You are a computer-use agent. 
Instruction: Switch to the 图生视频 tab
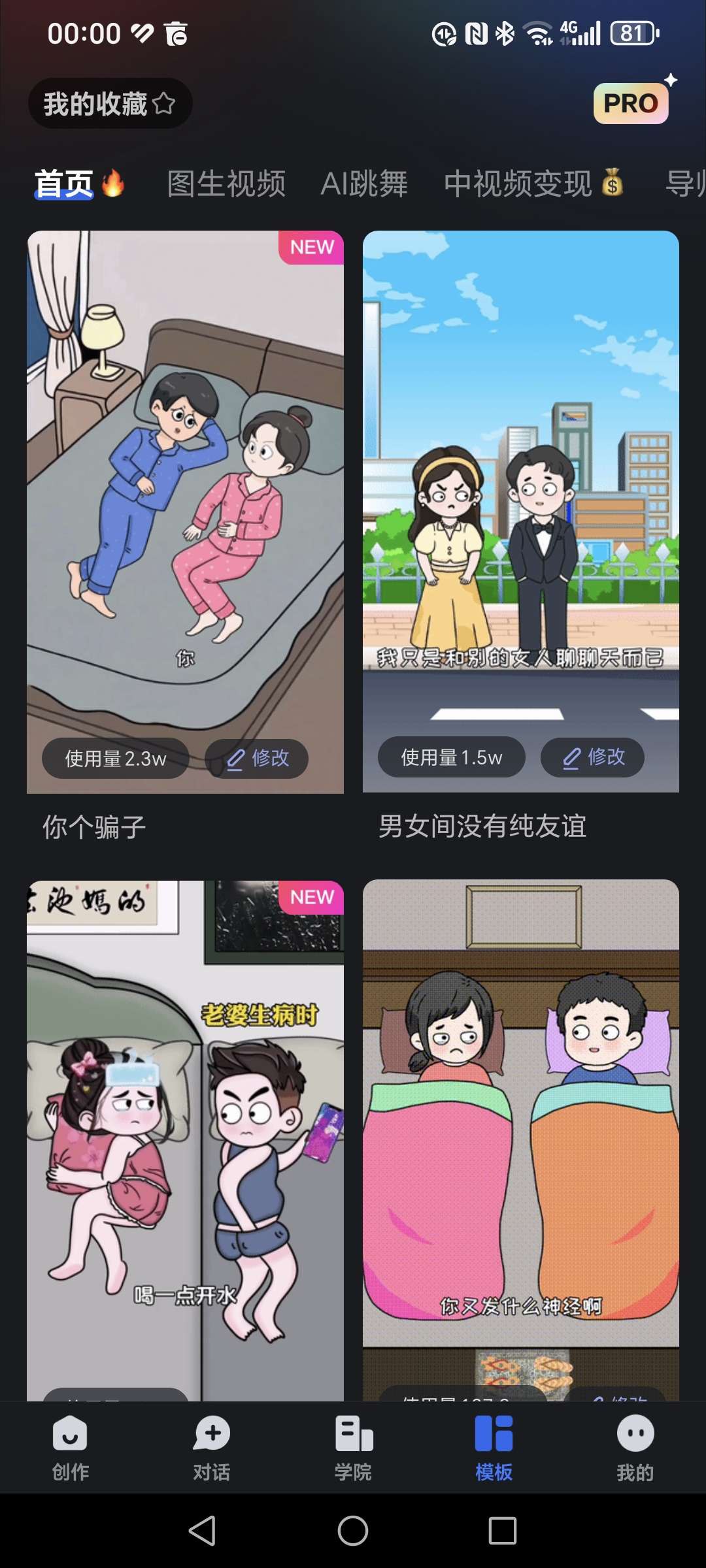click(226, 184)
